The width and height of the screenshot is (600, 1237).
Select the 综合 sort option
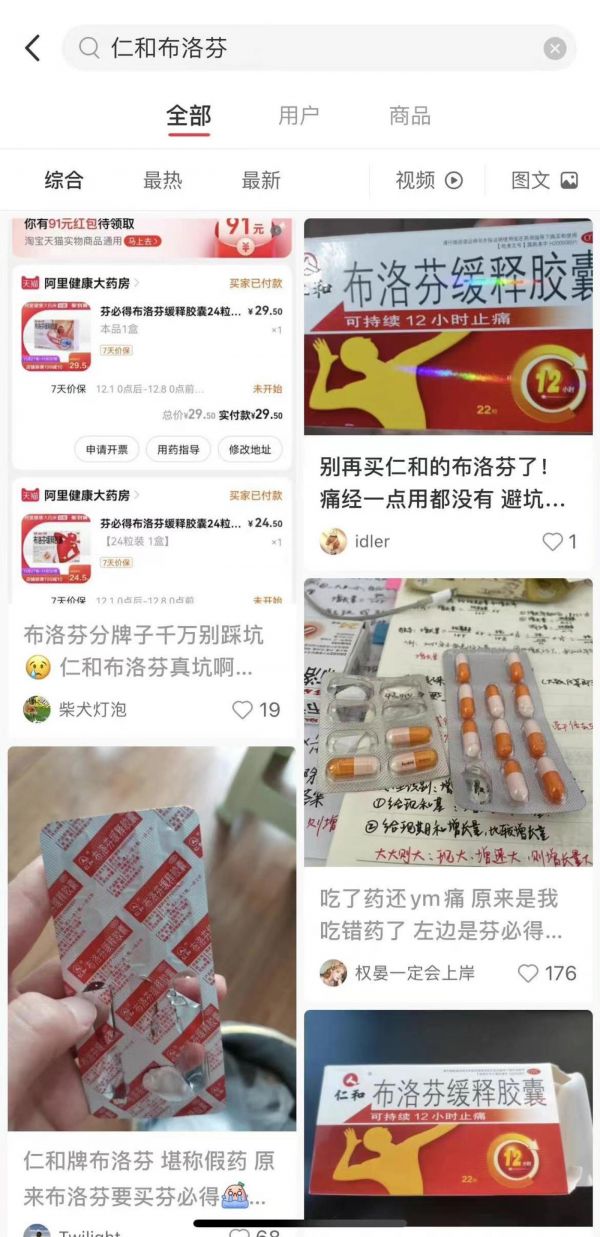(64, 180)
